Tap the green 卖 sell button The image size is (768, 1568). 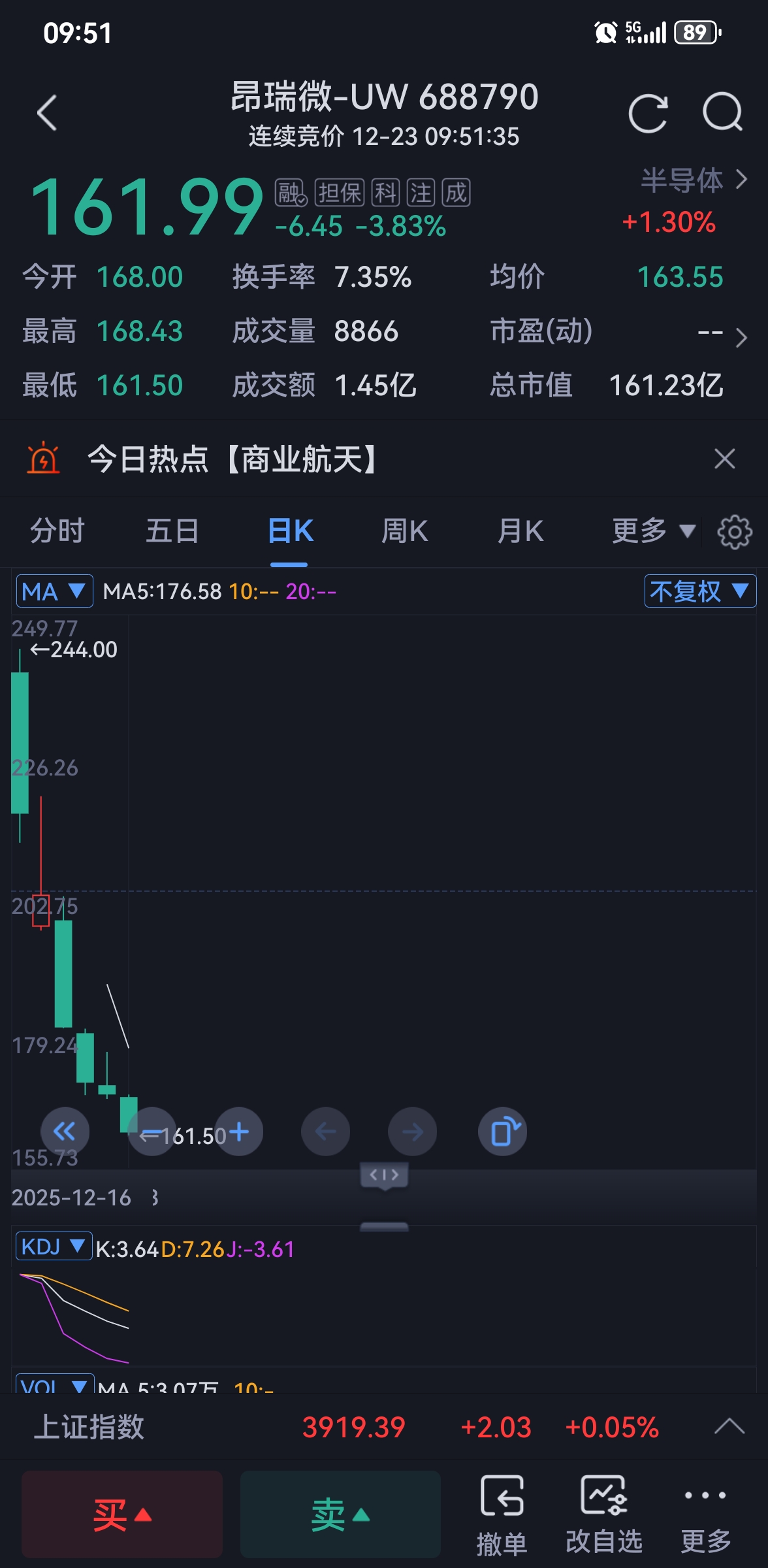[x=340, y=1514]
